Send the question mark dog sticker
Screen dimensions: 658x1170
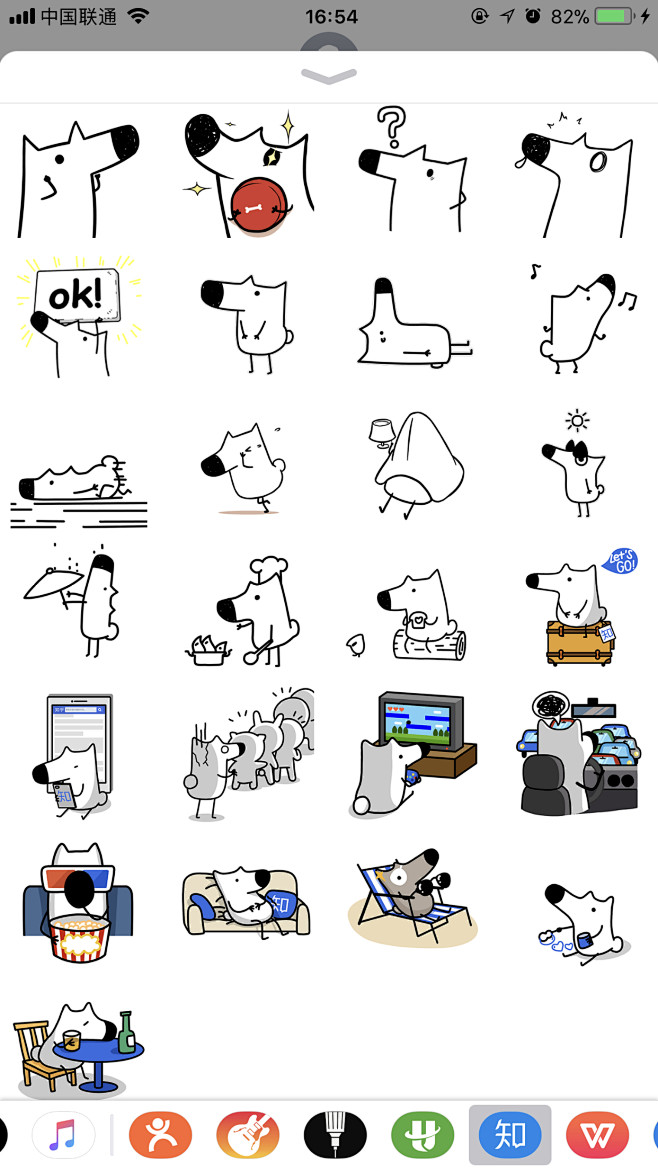(412, 175)
